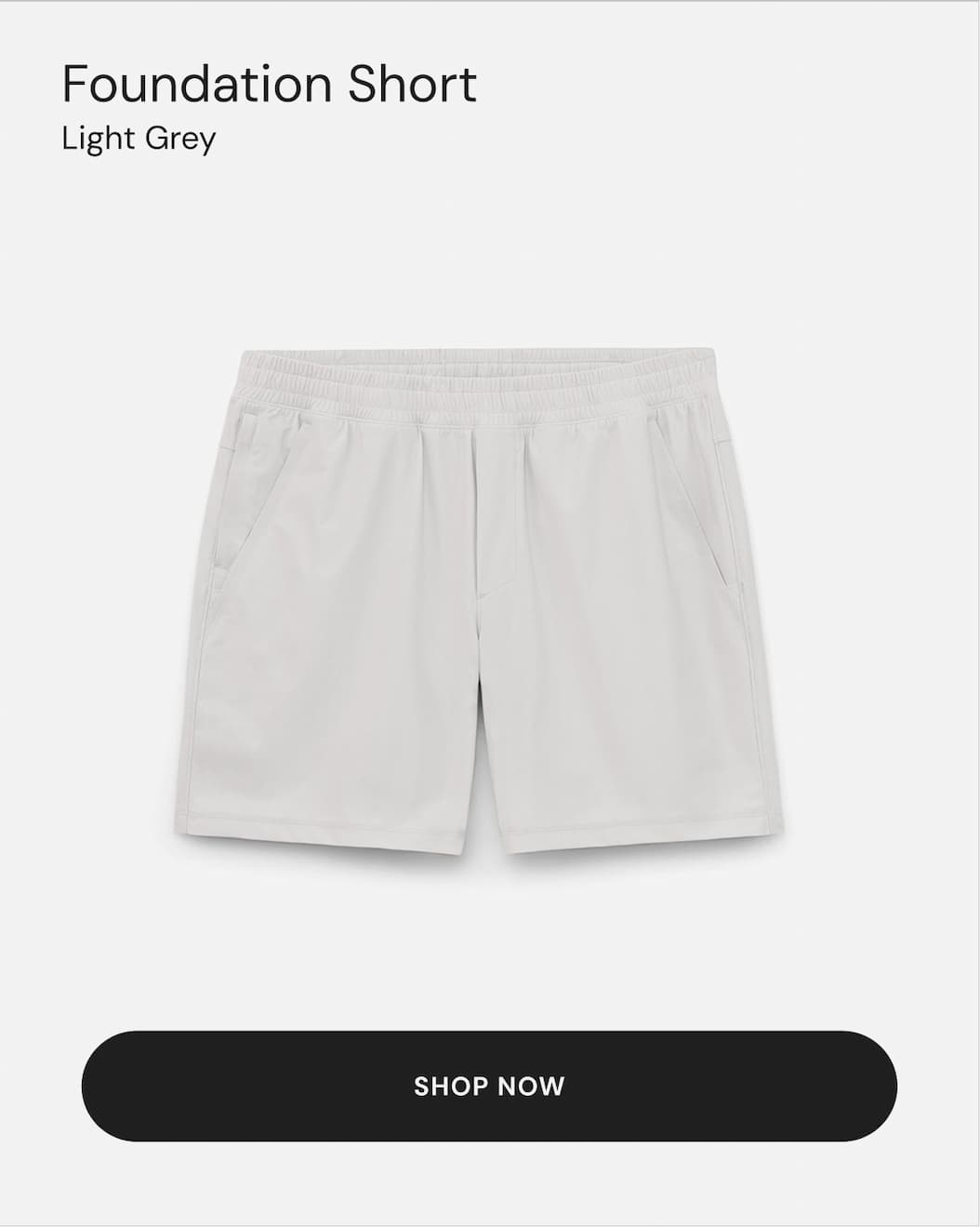Open product details via the title text
Viewport: 980px width, 1227px height.
coord(270,84)
